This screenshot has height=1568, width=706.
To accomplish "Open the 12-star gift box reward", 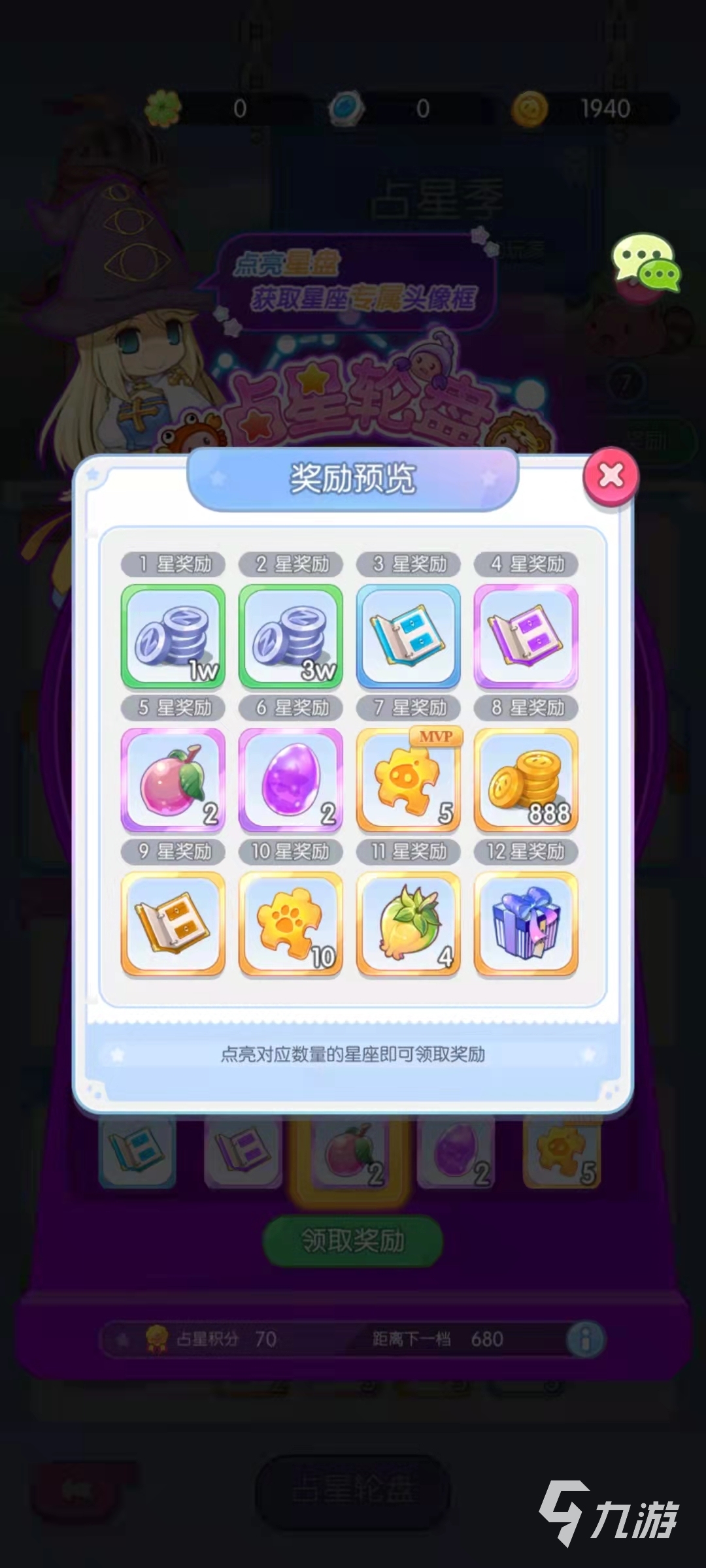I will 526,924.
